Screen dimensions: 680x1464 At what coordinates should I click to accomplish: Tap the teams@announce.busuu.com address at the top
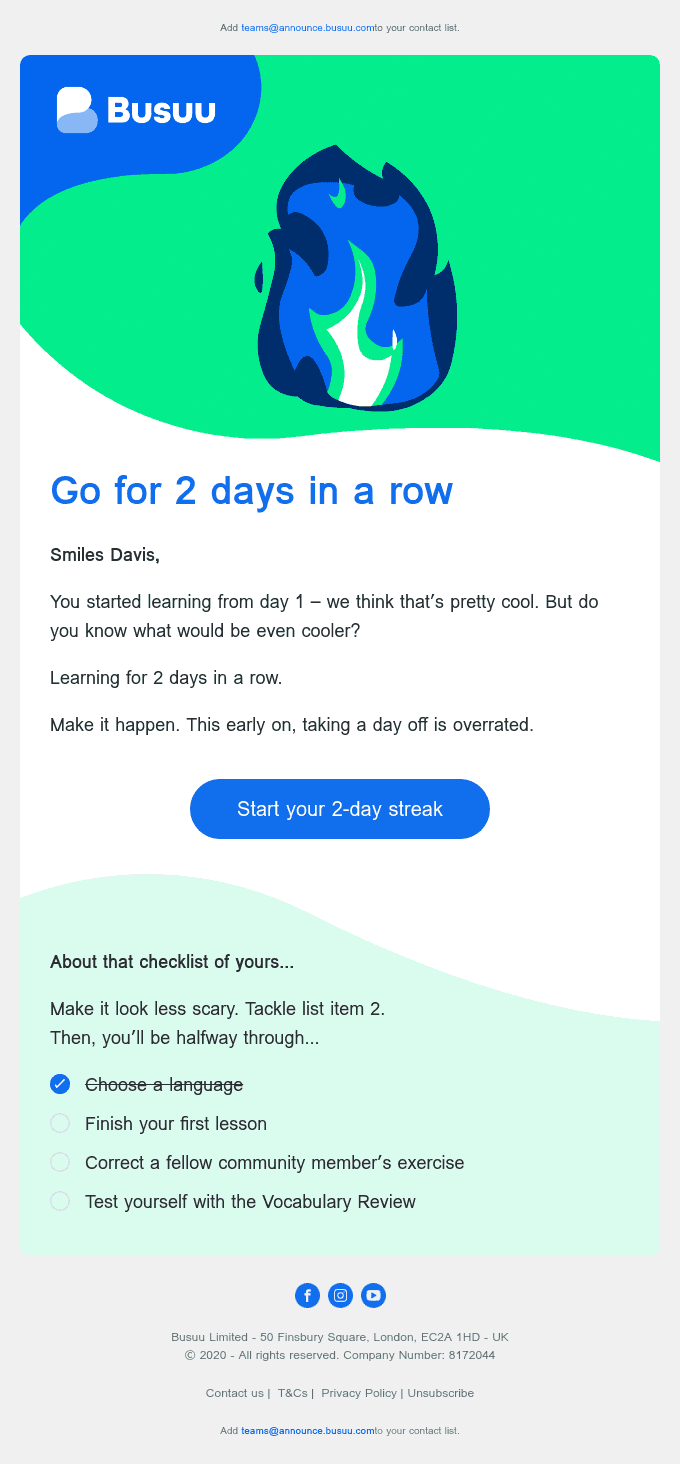click(307, 28)
